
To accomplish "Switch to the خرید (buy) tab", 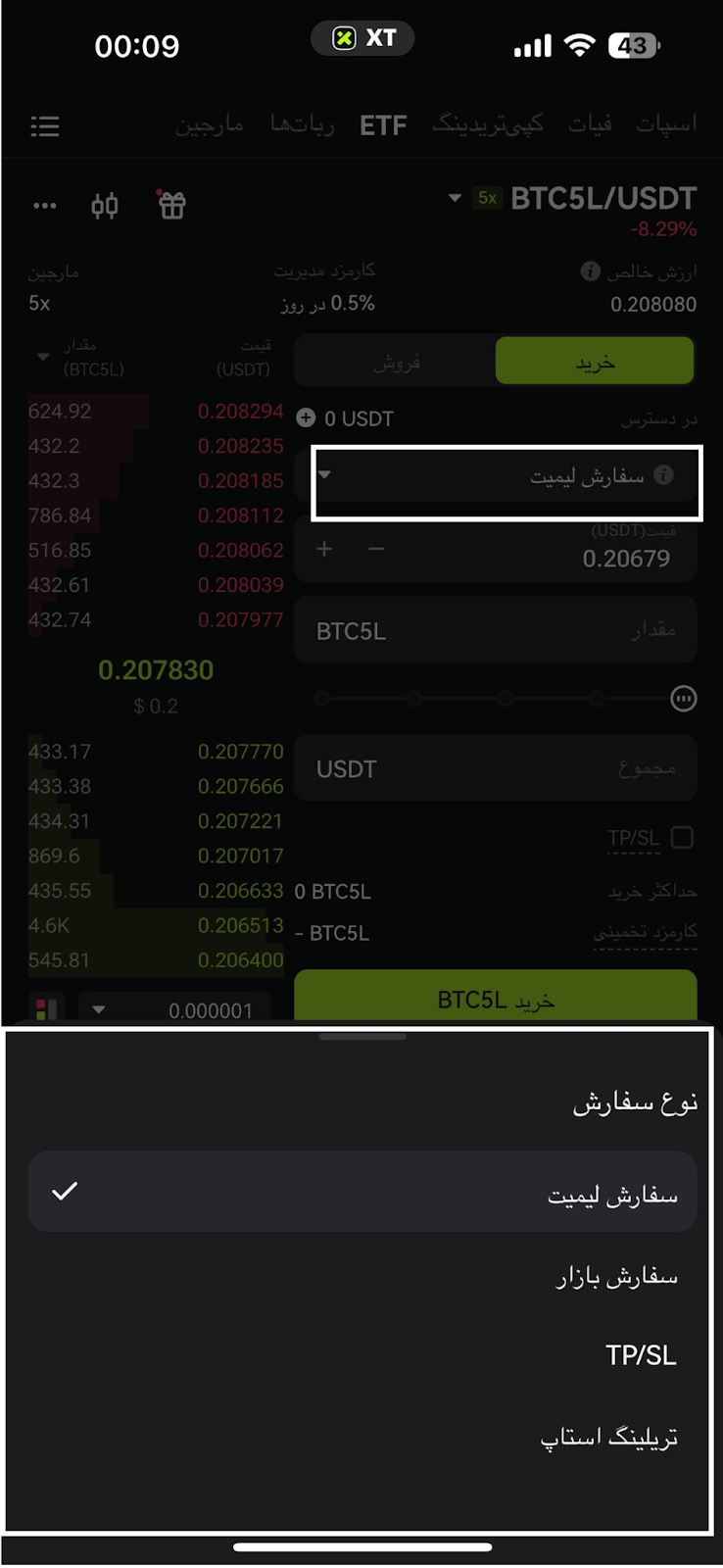I will point(595,363).
